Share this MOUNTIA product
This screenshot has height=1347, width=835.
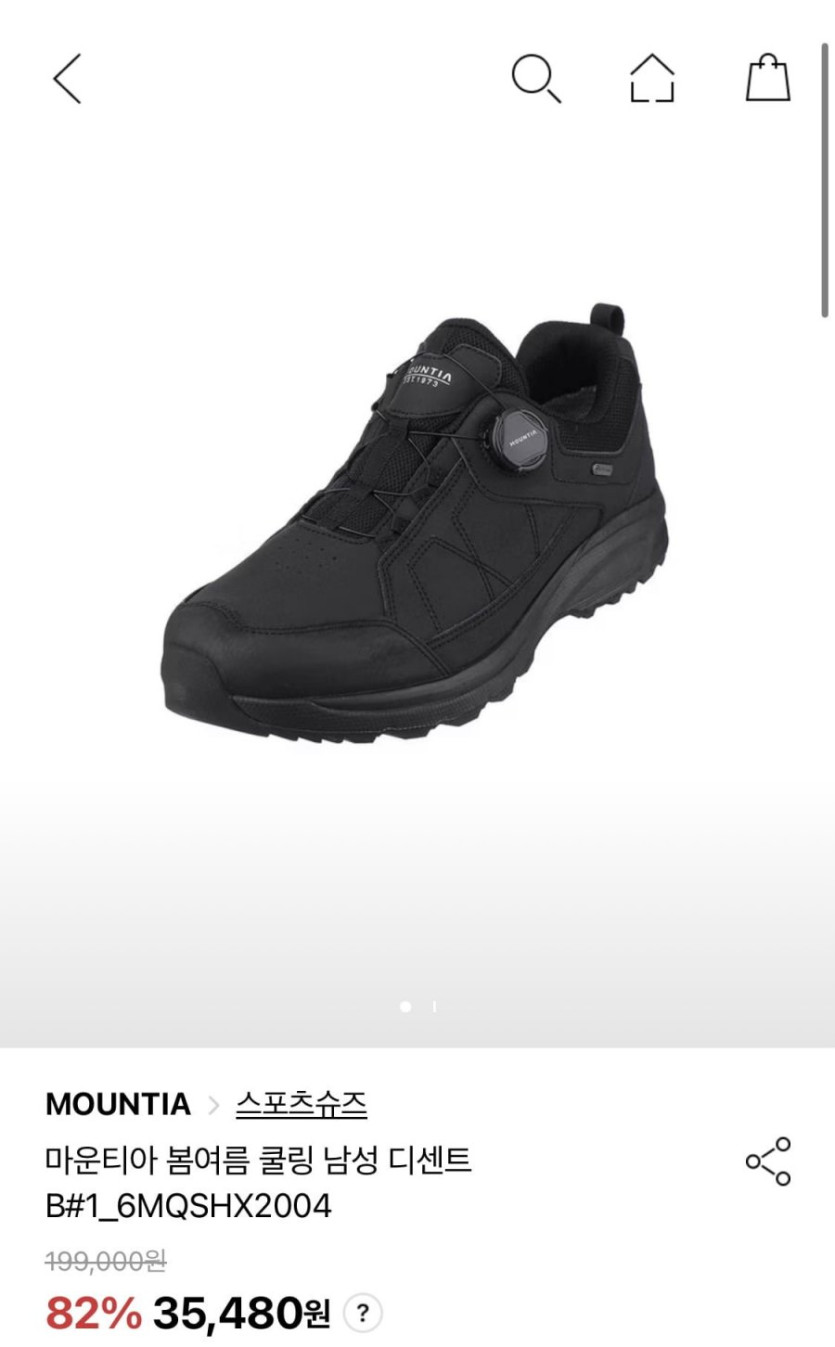pos(768,1161)
